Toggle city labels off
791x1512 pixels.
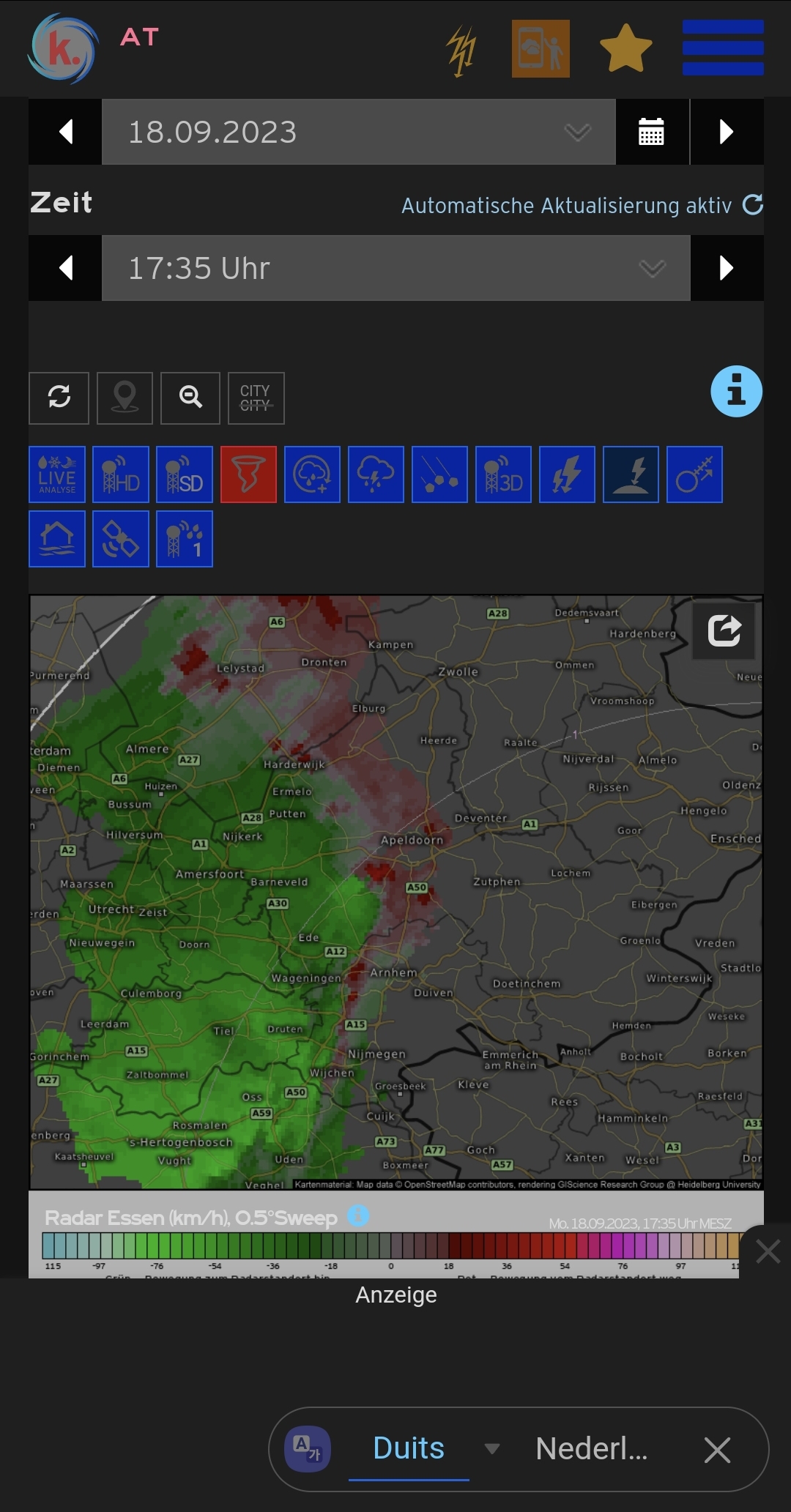(x=256, y=398)
